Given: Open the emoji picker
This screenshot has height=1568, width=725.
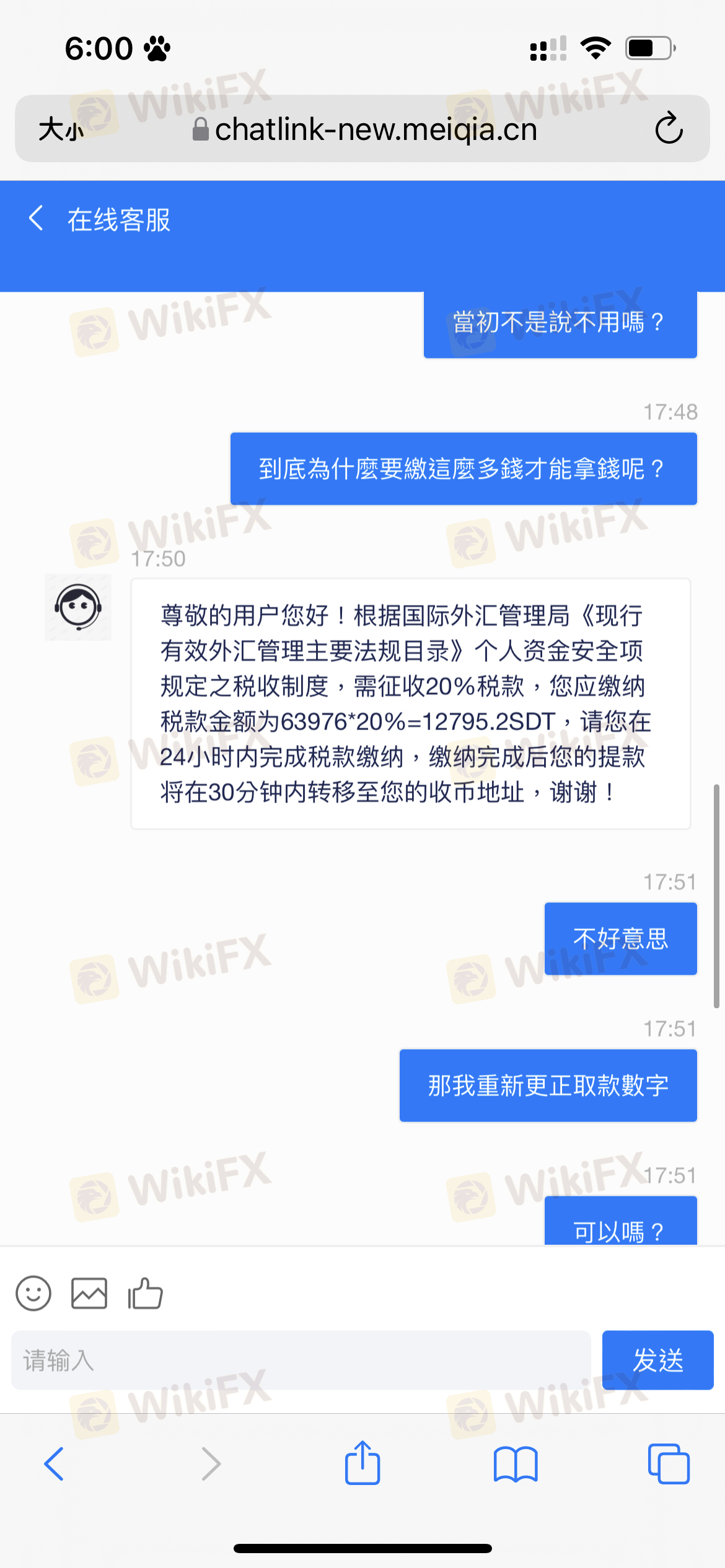Looking at the screenshot, I should (33, 1293).
